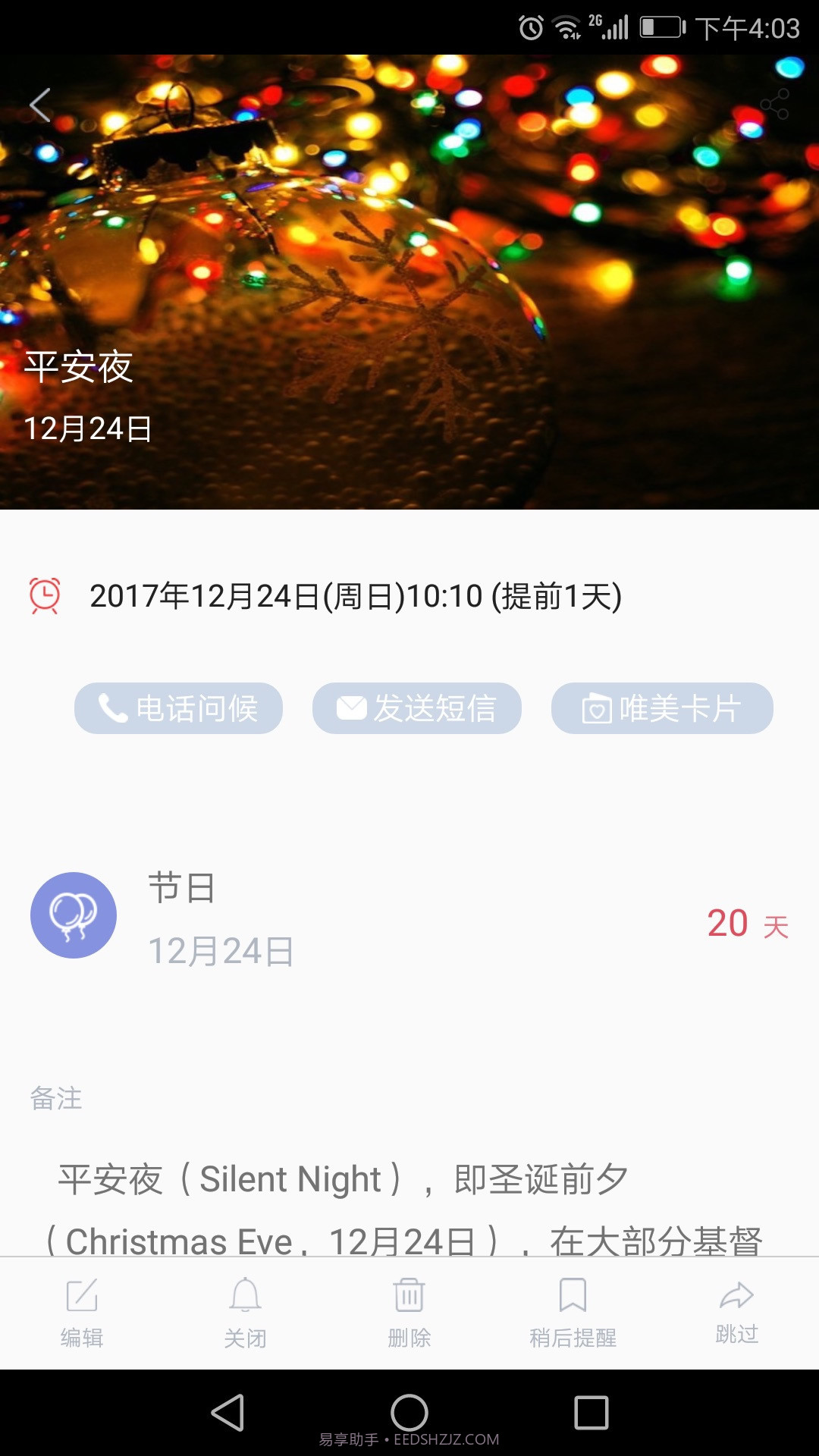
Task: Tap the 电话问候 greeting call button
Action: pyautogui.click(x=178, y=708)
